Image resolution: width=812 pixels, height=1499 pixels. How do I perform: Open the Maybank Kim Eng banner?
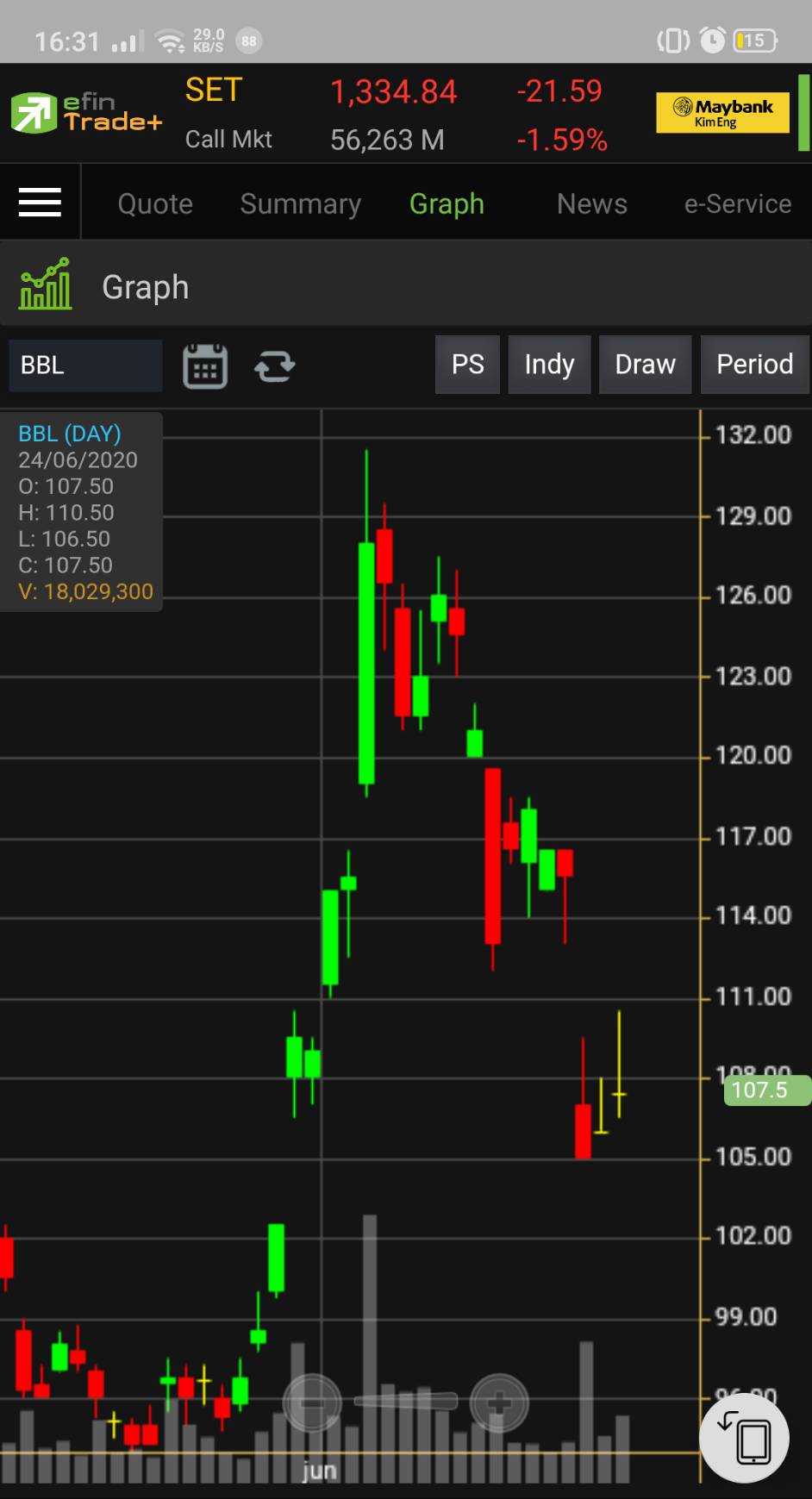coord(722,112)
